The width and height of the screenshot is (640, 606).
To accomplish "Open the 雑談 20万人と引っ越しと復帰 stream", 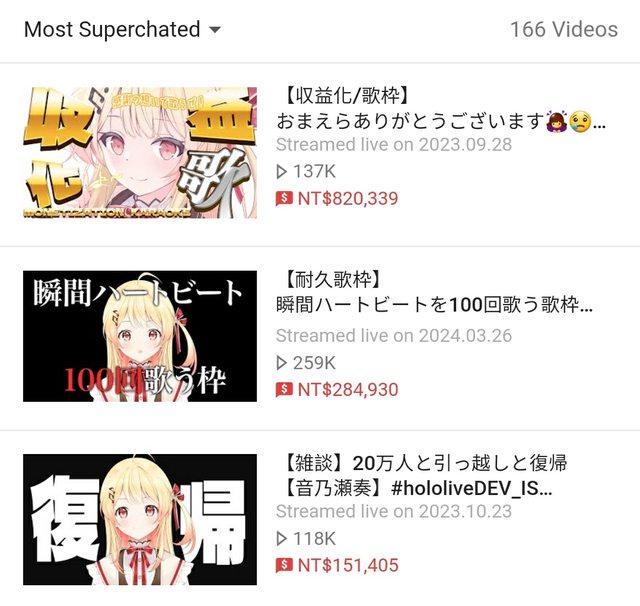I will pyautogui.click(x=140, y=519).
